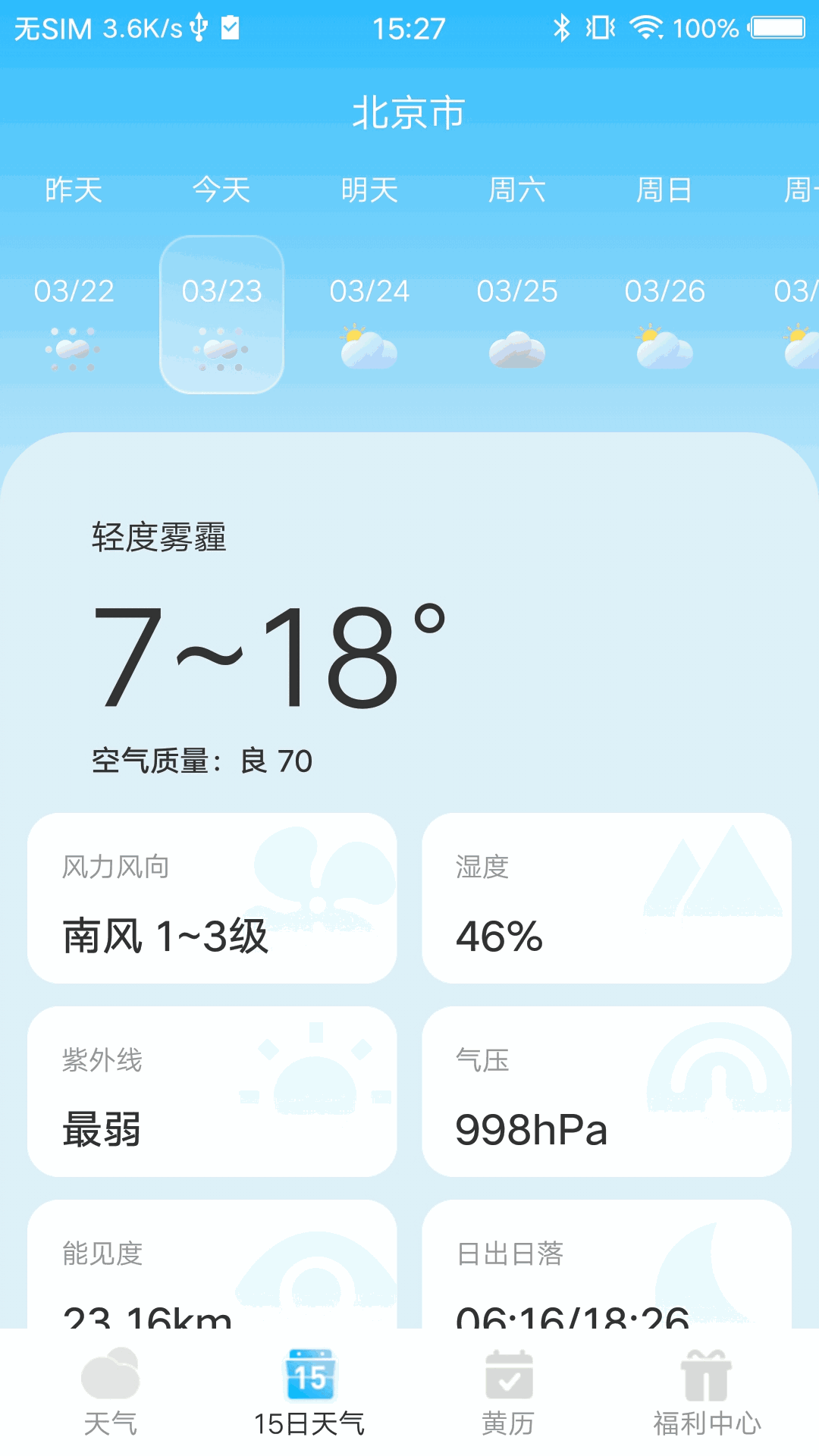819x1456 pixels.
Task: Open the 15日天气 tab
Action: (x=309, y=1392)
